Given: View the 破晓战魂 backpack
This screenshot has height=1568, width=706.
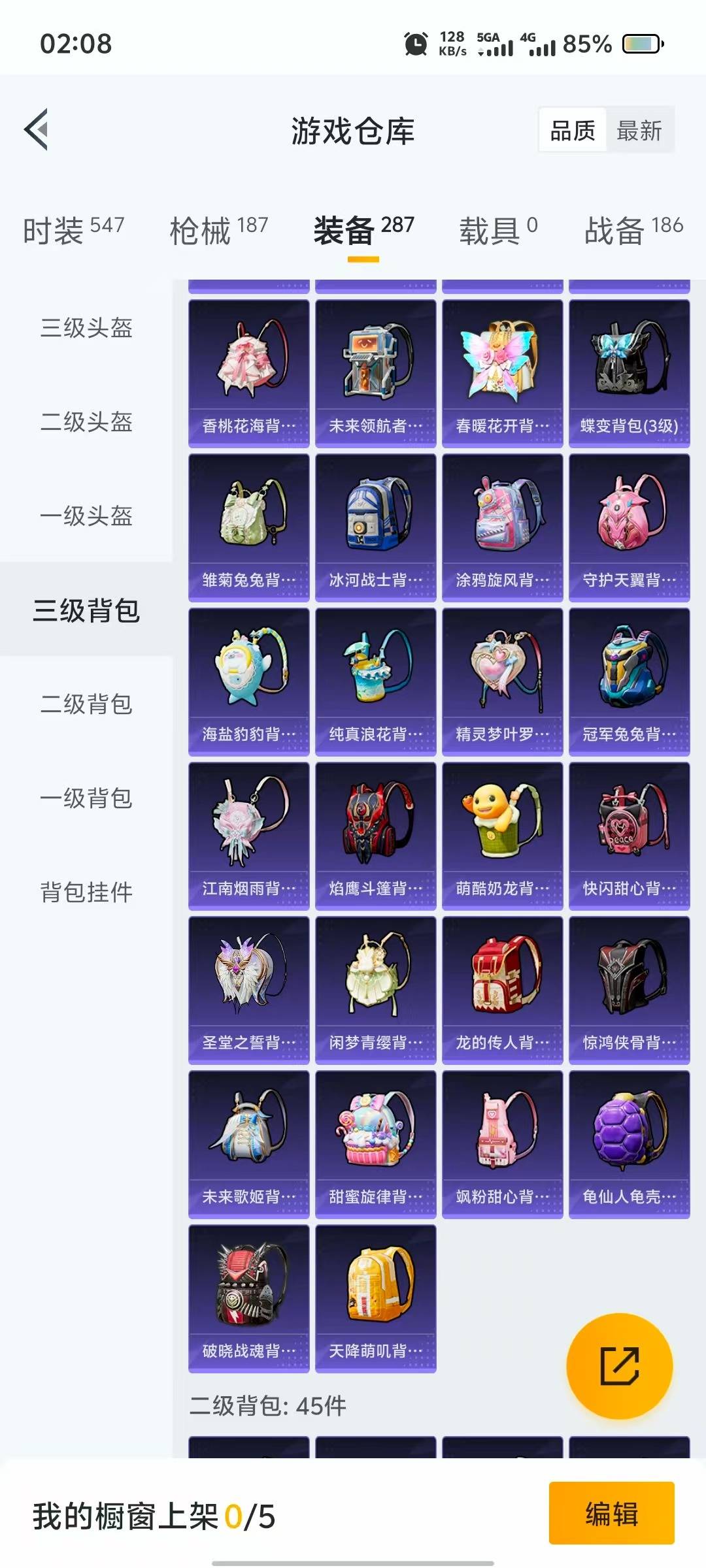Looking at the screenshot, I should [x=248, y=1299].
